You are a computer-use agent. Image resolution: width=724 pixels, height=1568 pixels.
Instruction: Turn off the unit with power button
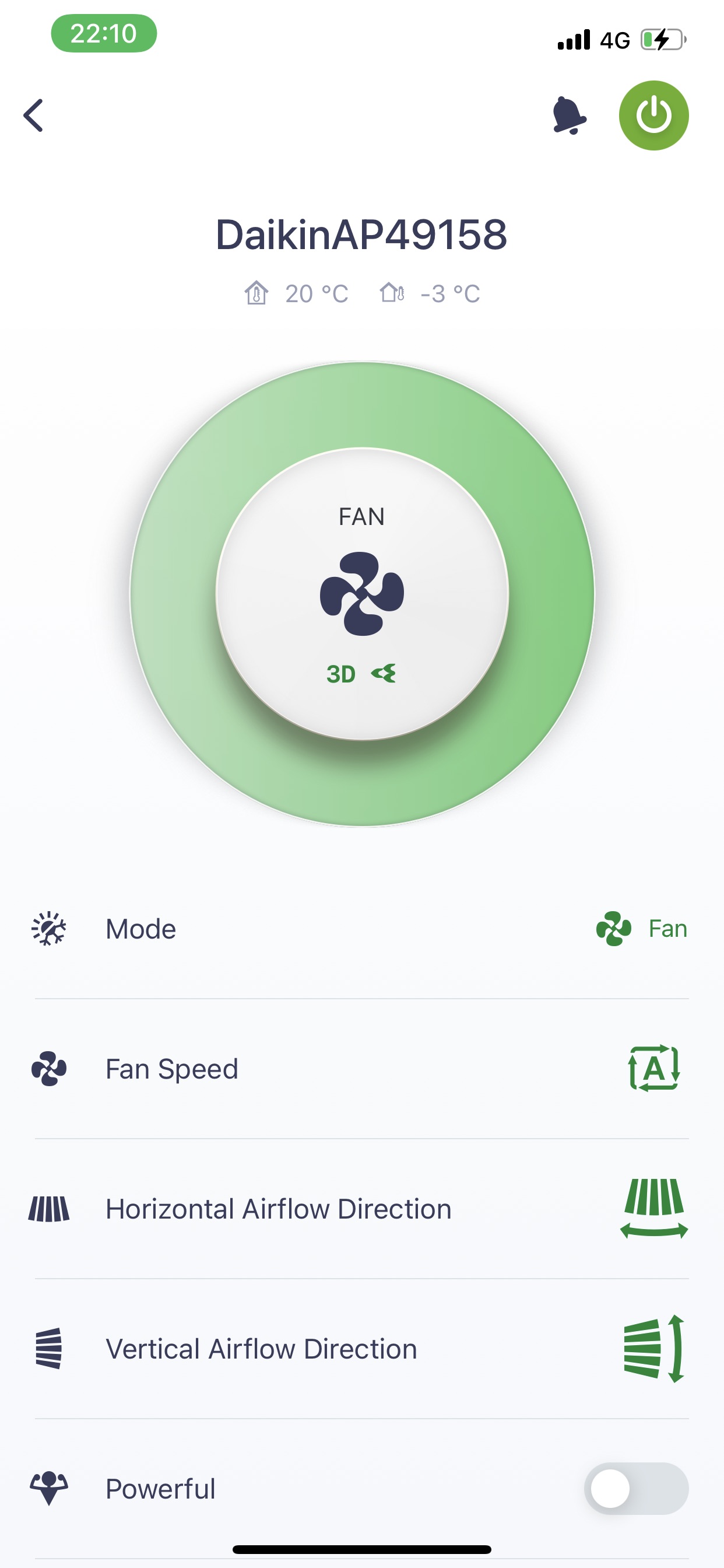pyautogui.click(x=653, y=116)
